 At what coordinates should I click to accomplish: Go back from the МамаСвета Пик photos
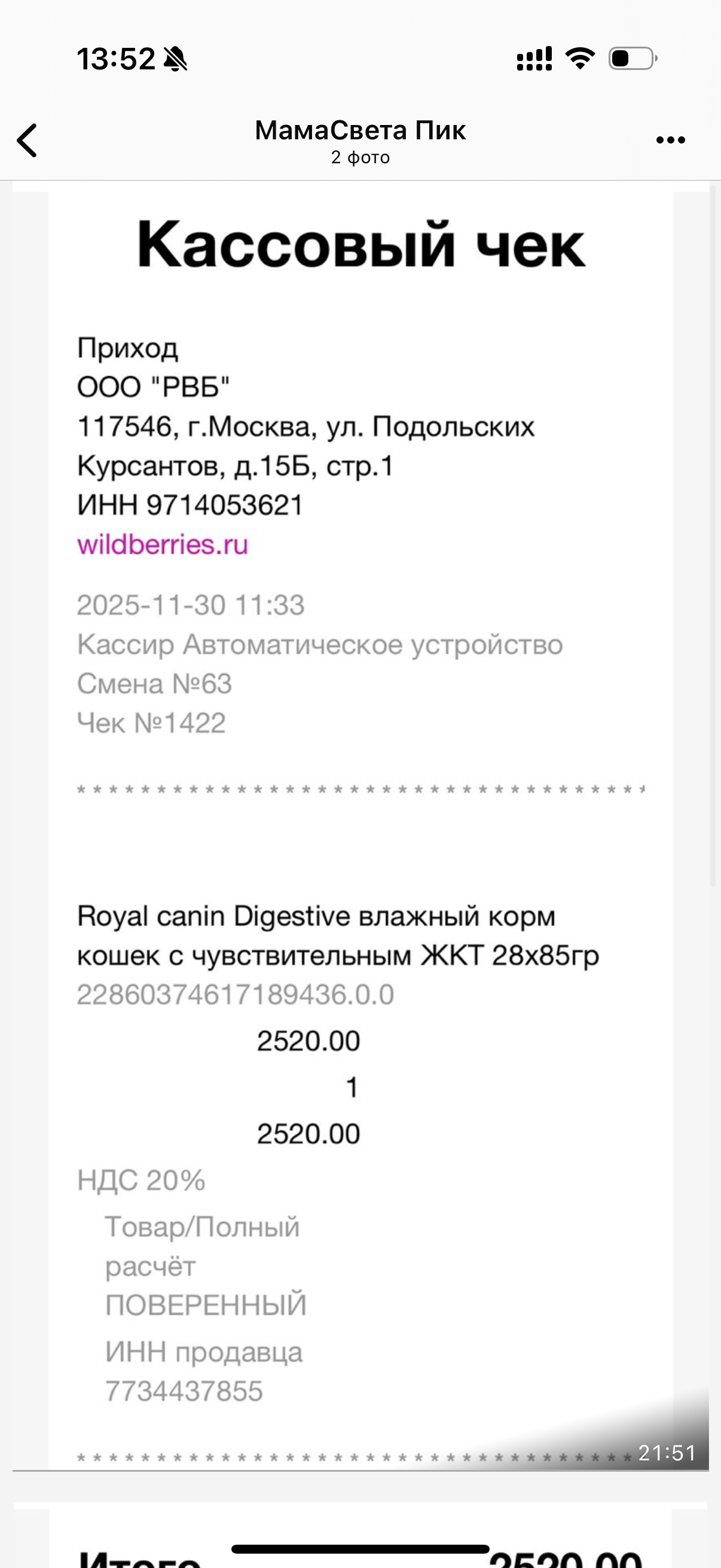click(x=28, y=141)
